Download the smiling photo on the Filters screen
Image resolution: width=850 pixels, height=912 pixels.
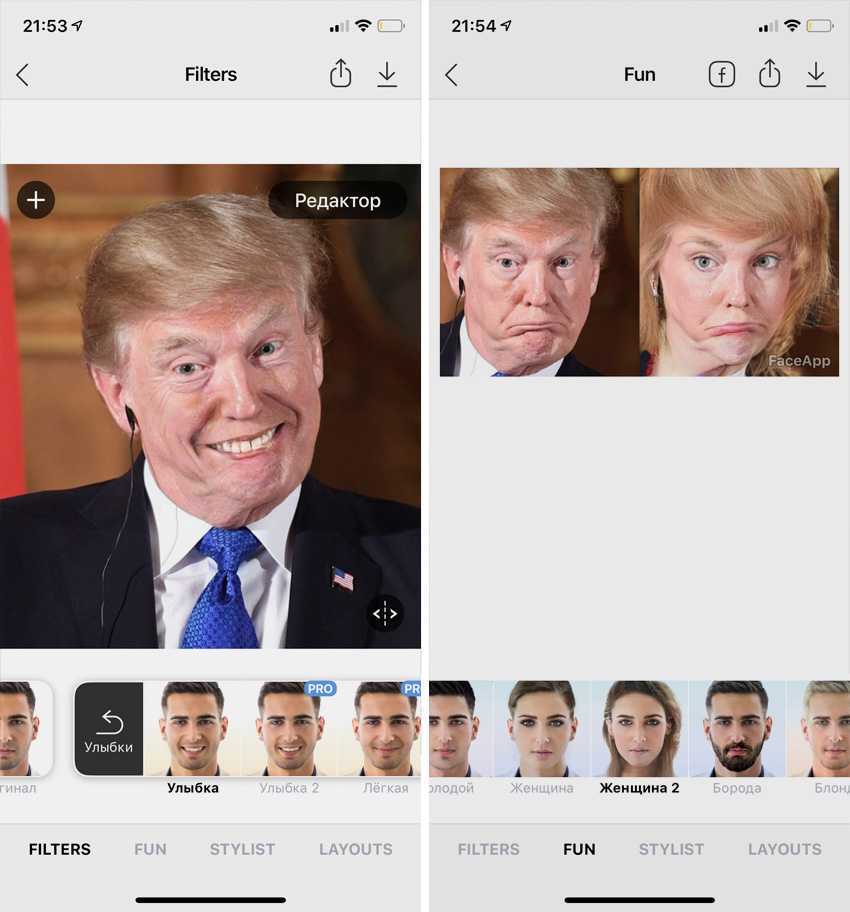pyautogui.click(x=387, y=74)
